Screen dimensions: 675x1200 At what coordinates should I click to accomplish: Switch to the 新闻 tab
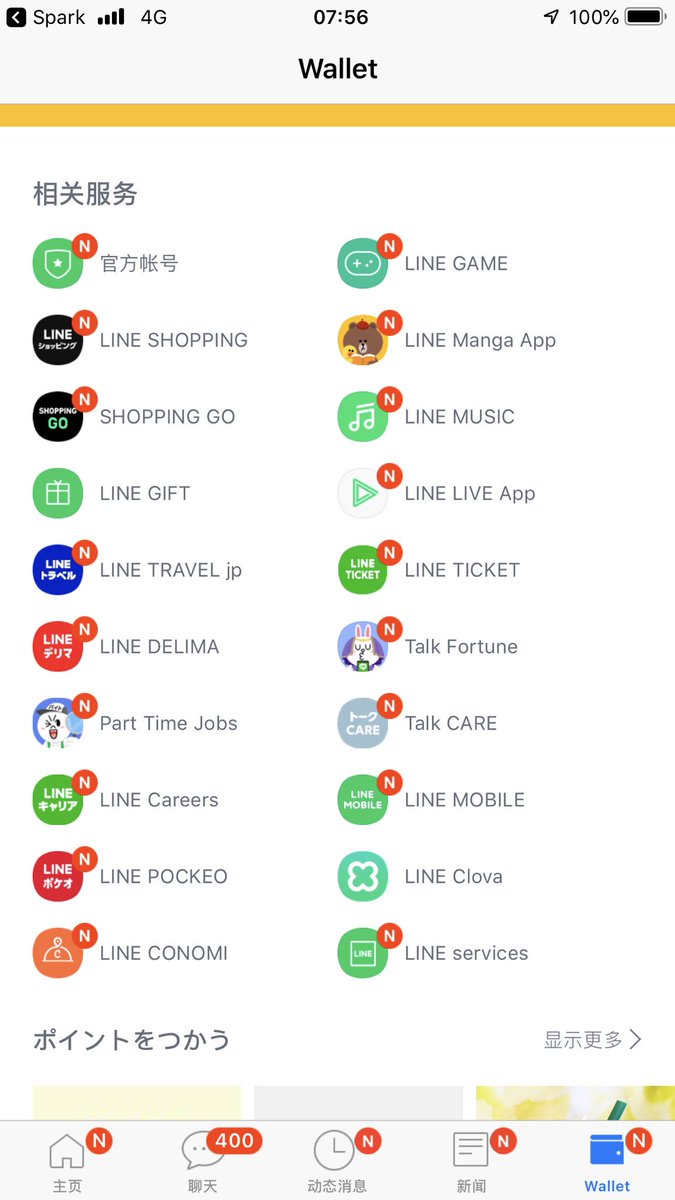471,1162
